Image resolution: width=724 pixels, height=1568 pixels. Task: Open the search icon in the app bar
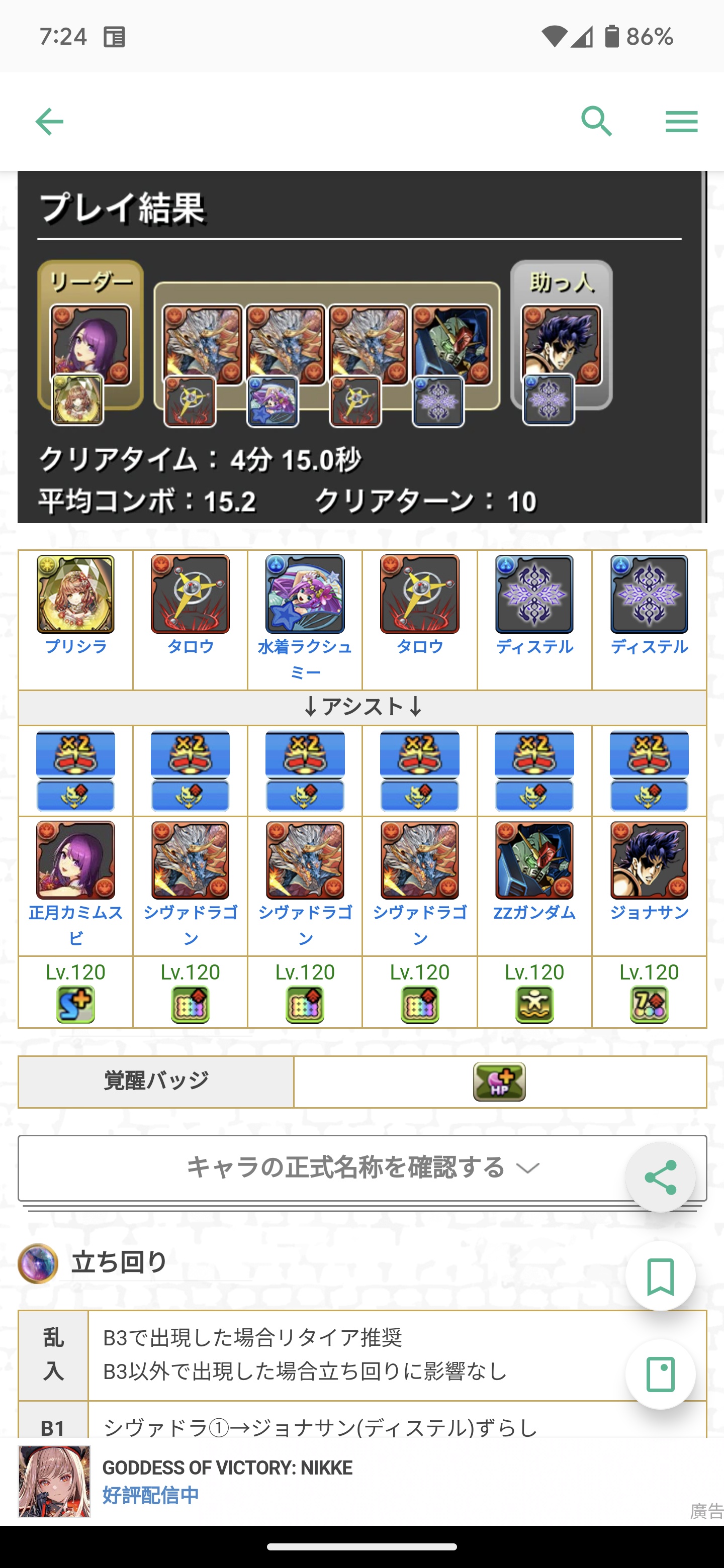596,122
